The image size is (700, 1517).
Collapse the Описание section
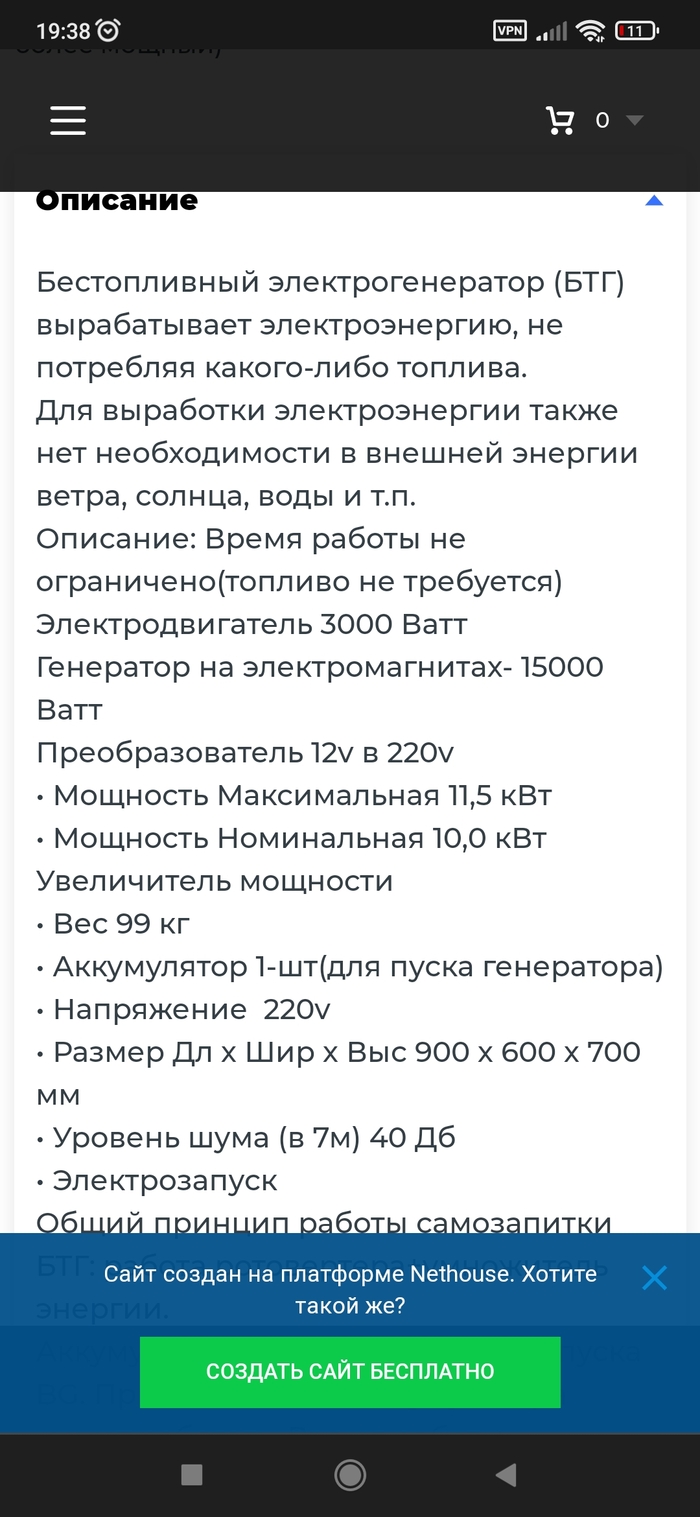pyautogui.click(x=654, y=201)
